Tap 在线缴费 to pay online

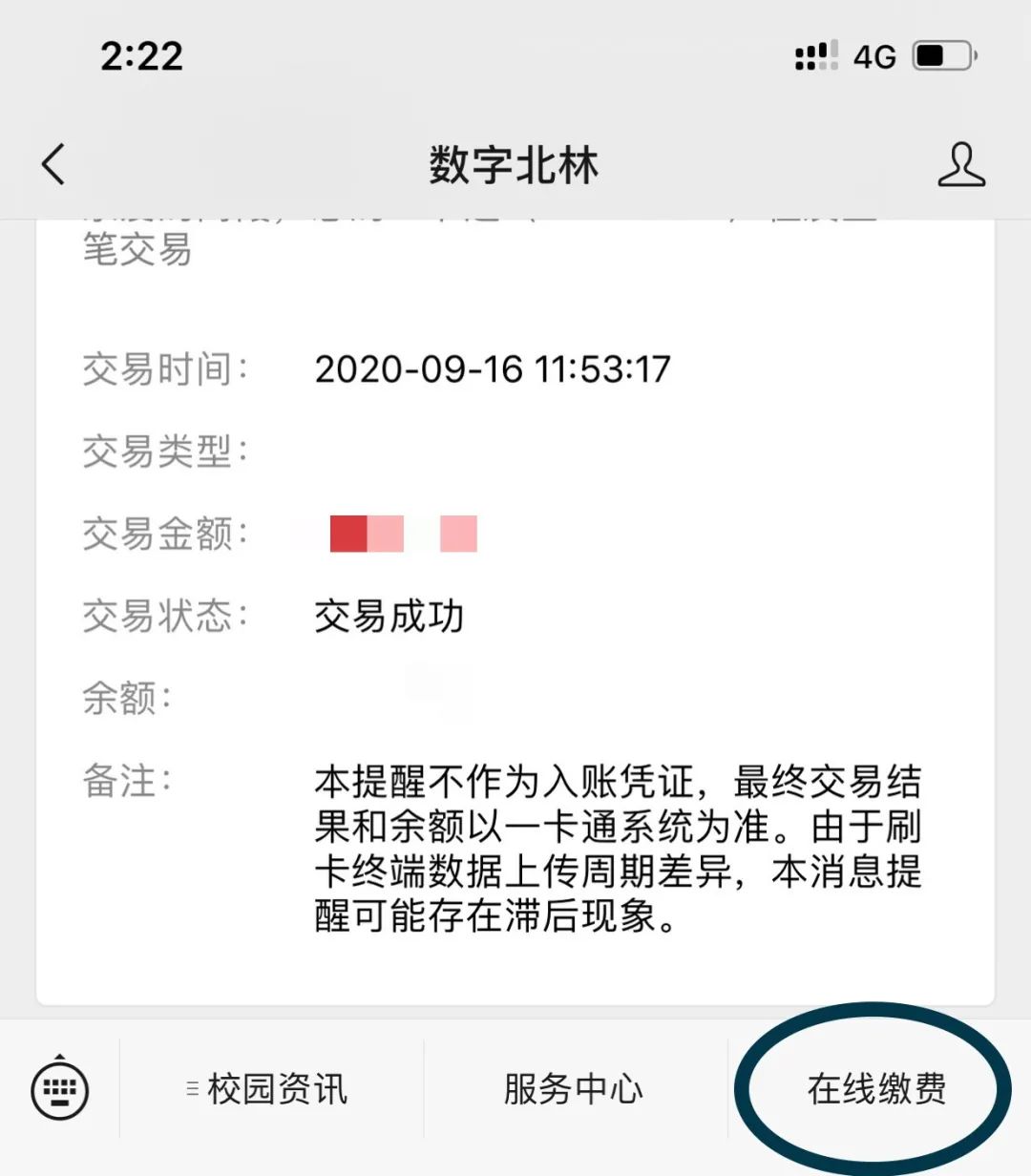coord(876,1089)
